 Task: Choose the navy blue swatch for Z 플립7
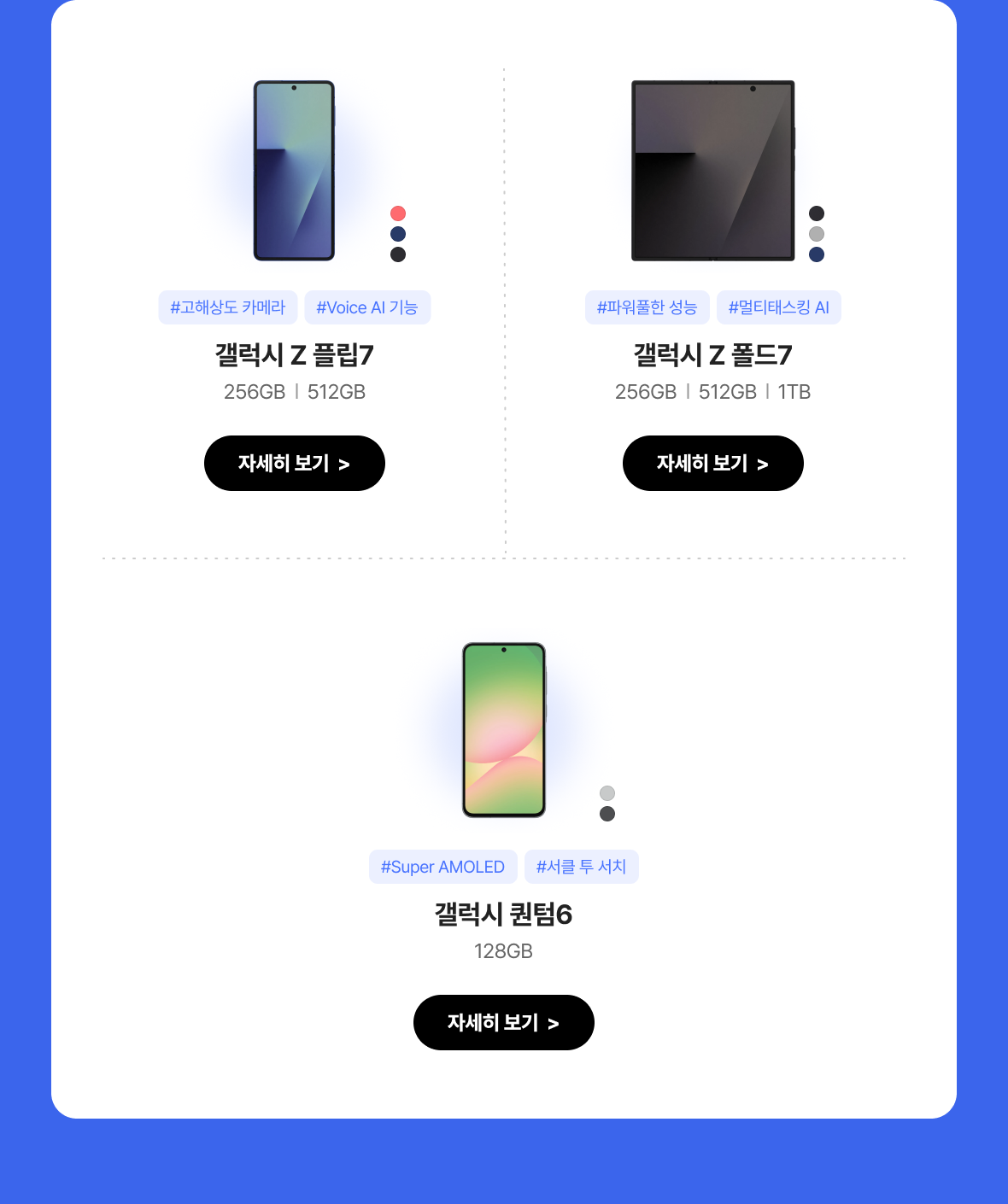point(398,234)
